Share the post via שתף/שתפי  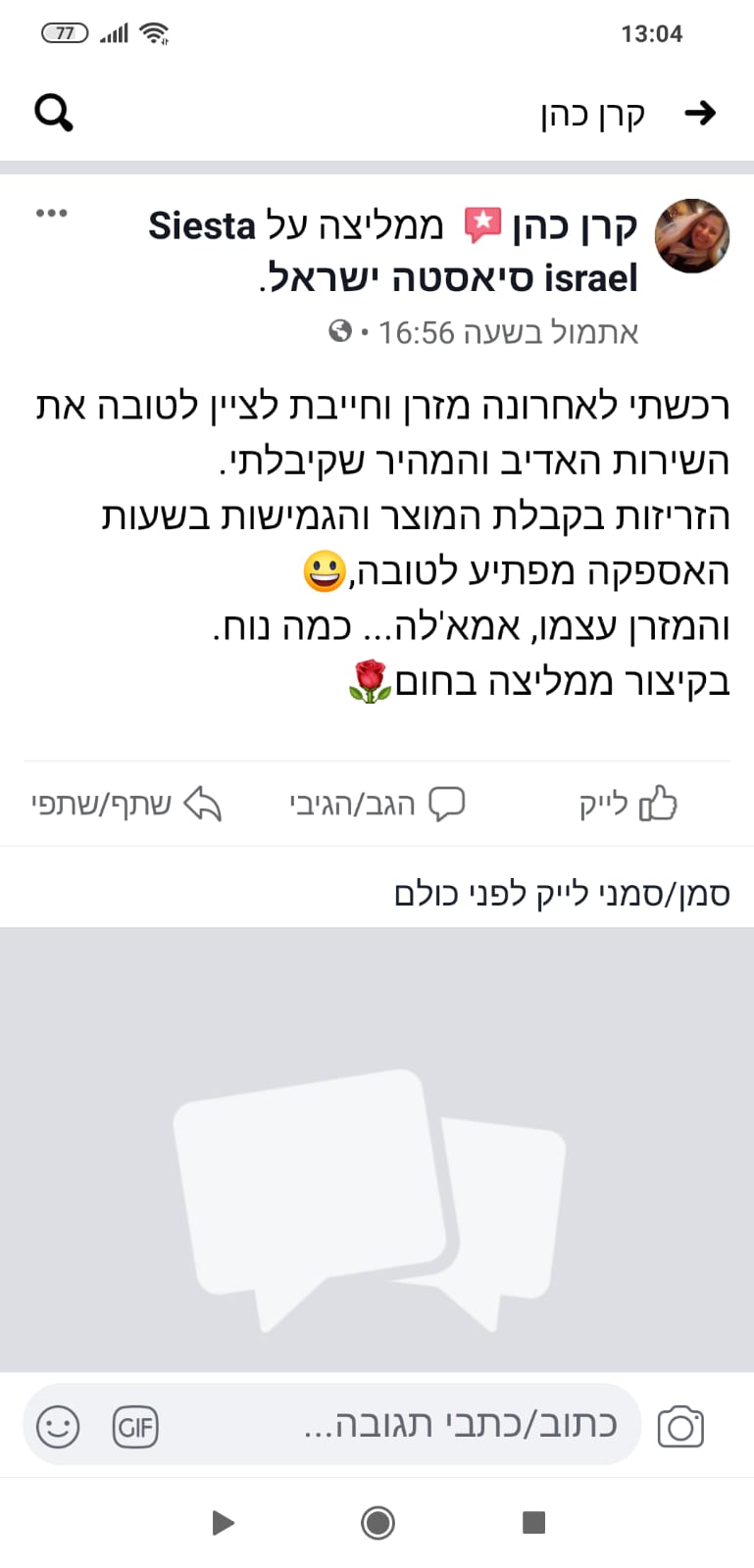[126, 805]
